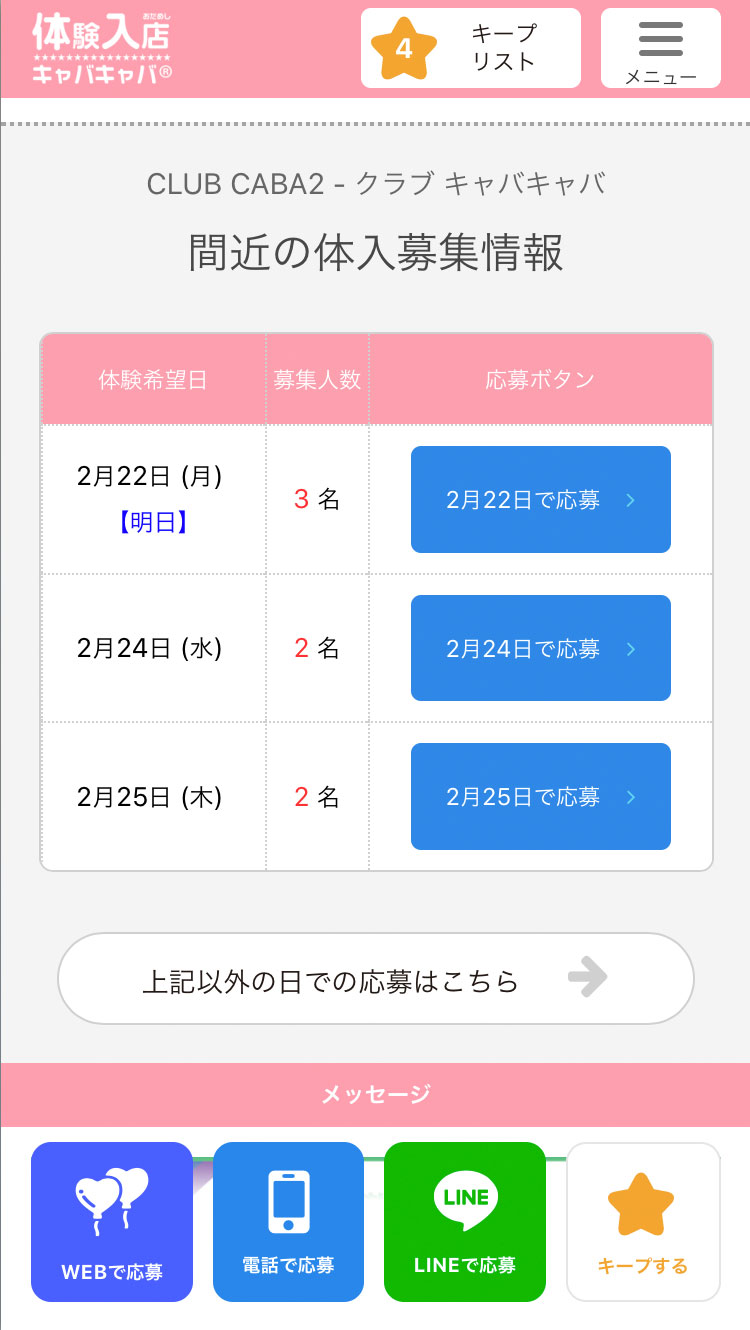Open the メニュー hamburger menu
The height and width of the screenshot is (1330, 750).
pyautogui.click(x=660, y=48)
